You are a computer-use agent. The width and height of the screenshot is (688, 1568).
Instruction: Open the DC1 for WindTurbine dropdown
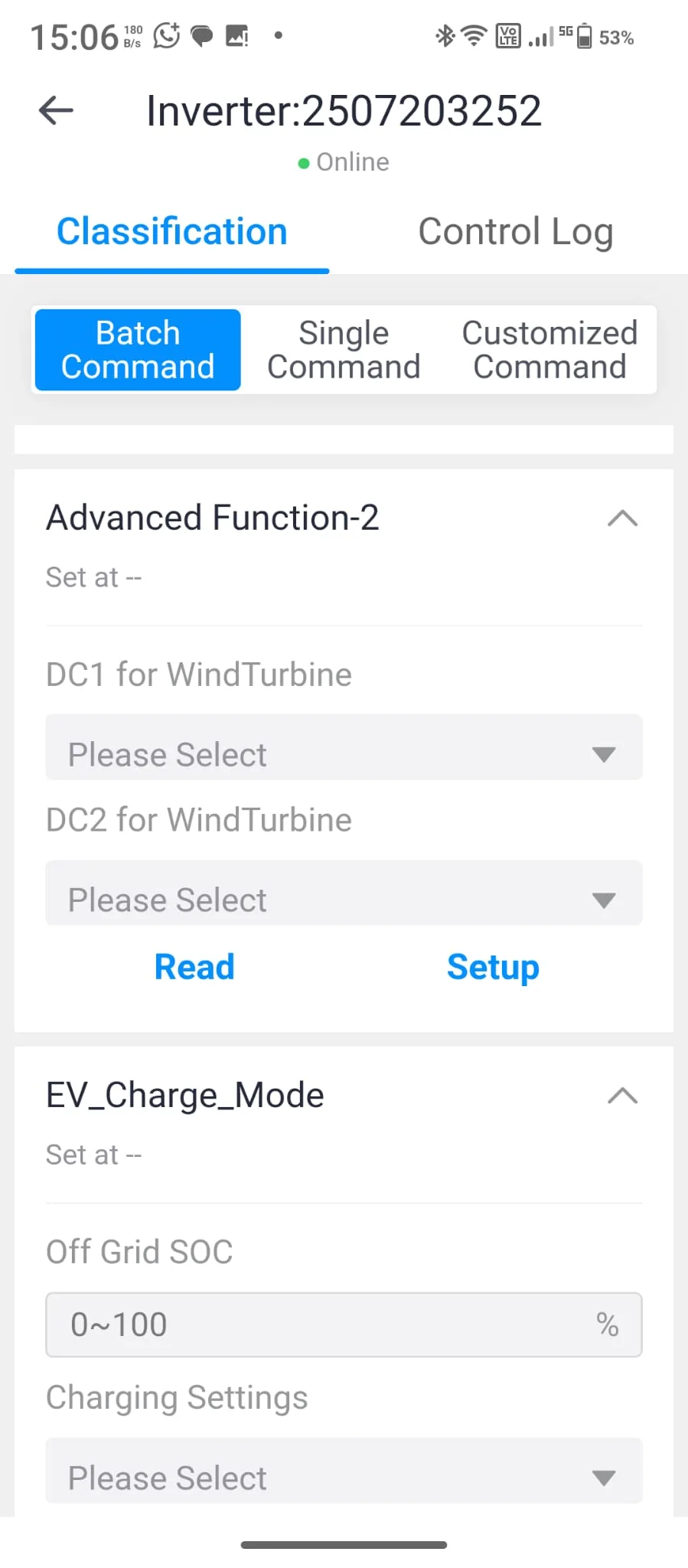[343, 747]
